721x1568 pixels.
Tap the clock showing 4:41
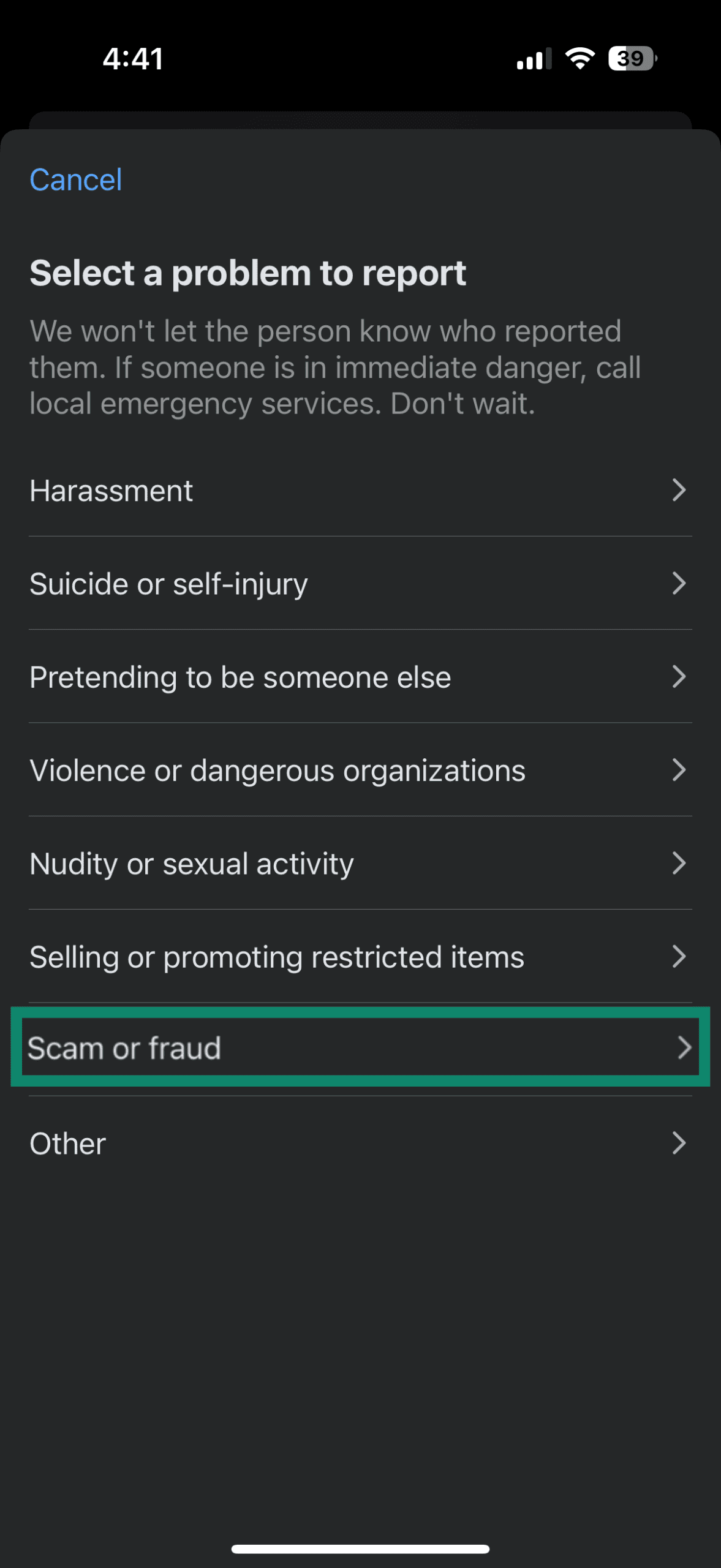click(132, 58)
